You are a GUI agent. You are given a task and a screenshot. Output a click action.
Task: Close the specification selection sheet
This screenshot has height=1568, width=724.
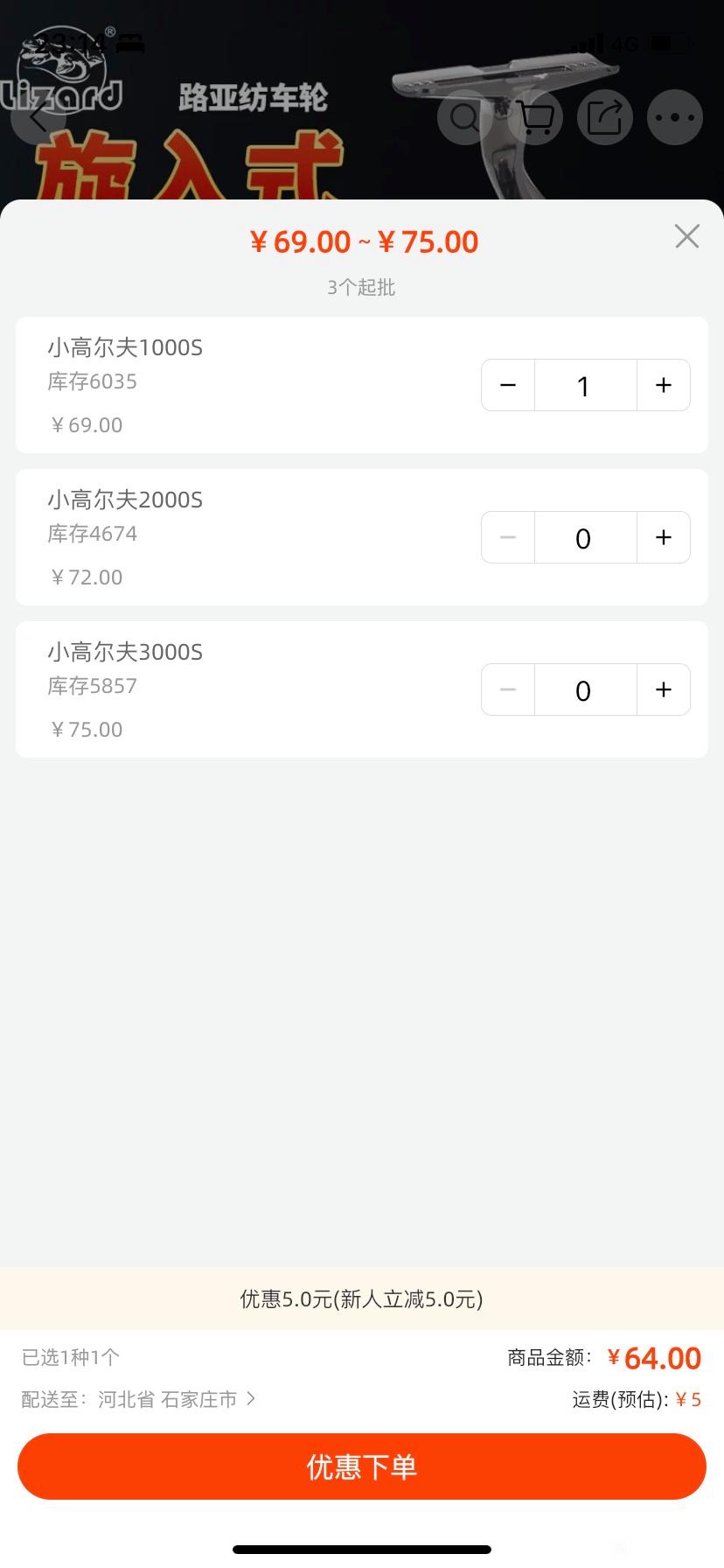click(x=687, y=236)
